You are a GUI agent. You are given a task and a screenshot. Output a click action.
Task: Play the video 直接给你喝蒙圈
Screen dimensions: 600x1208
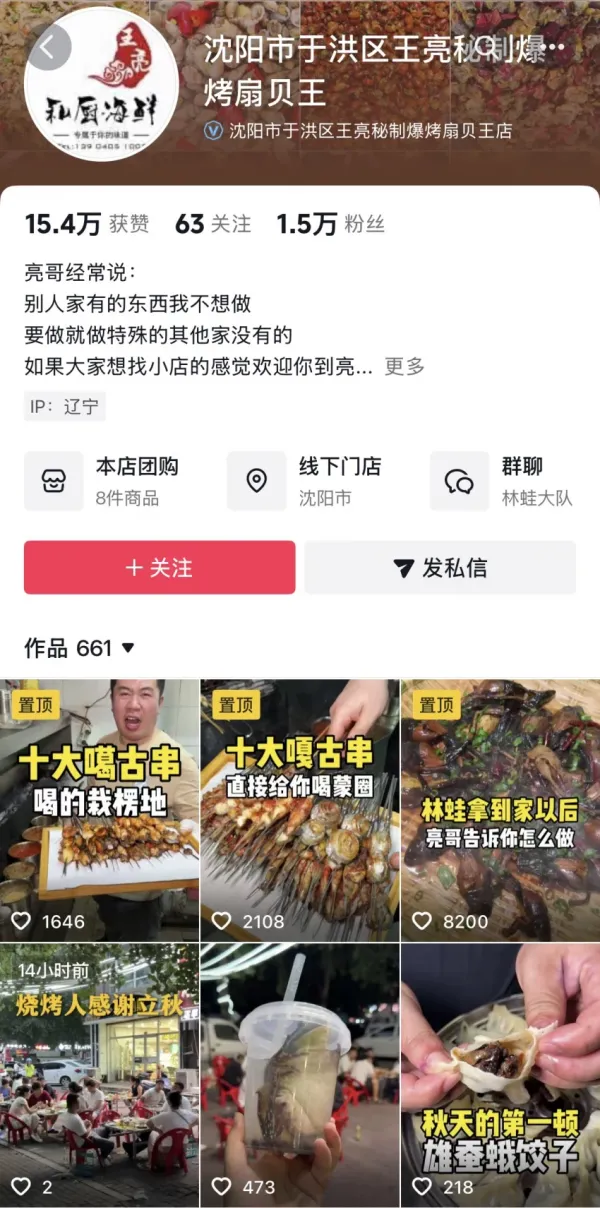click(300, 811)
